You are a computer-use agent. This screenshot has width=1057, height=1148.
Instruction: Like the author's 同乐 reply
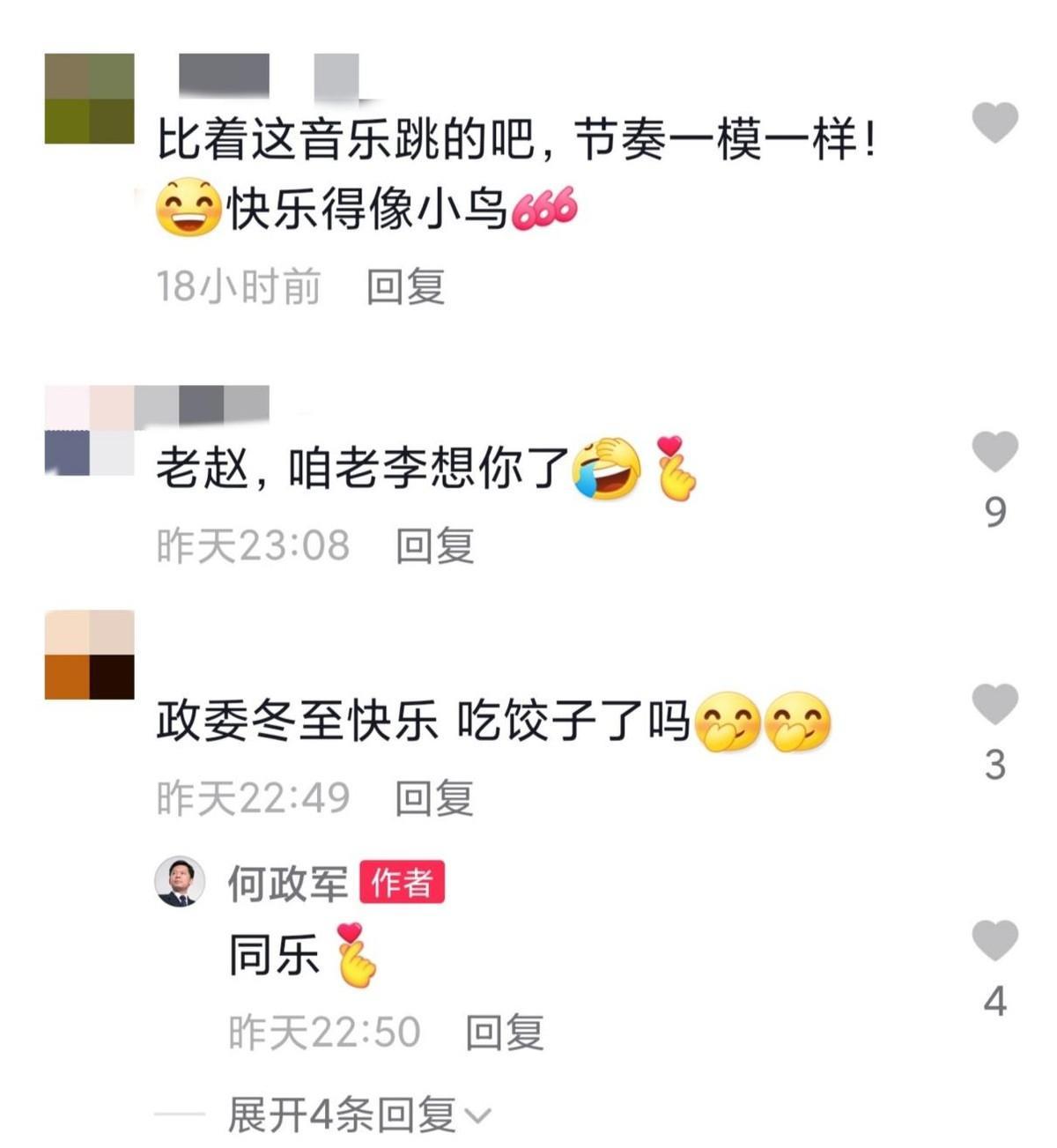pos(994,941)
